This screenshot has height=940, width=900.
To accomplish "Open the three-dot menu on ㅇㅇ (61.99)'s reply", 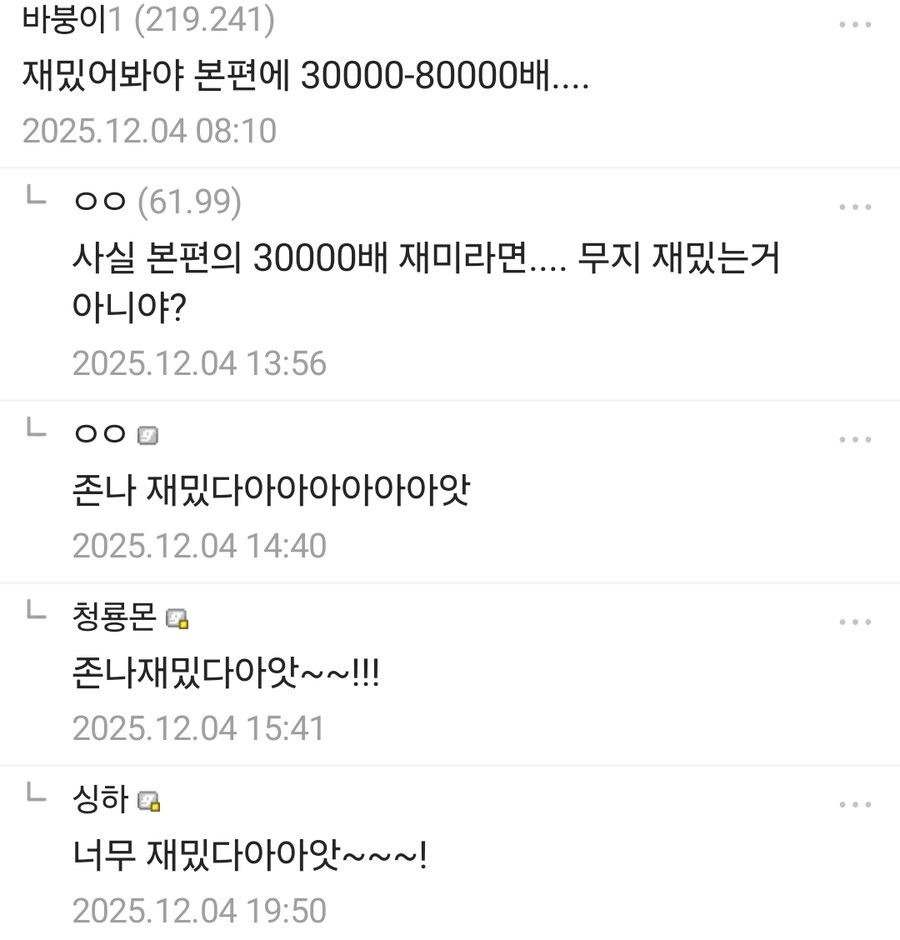I will pos(857,206).
